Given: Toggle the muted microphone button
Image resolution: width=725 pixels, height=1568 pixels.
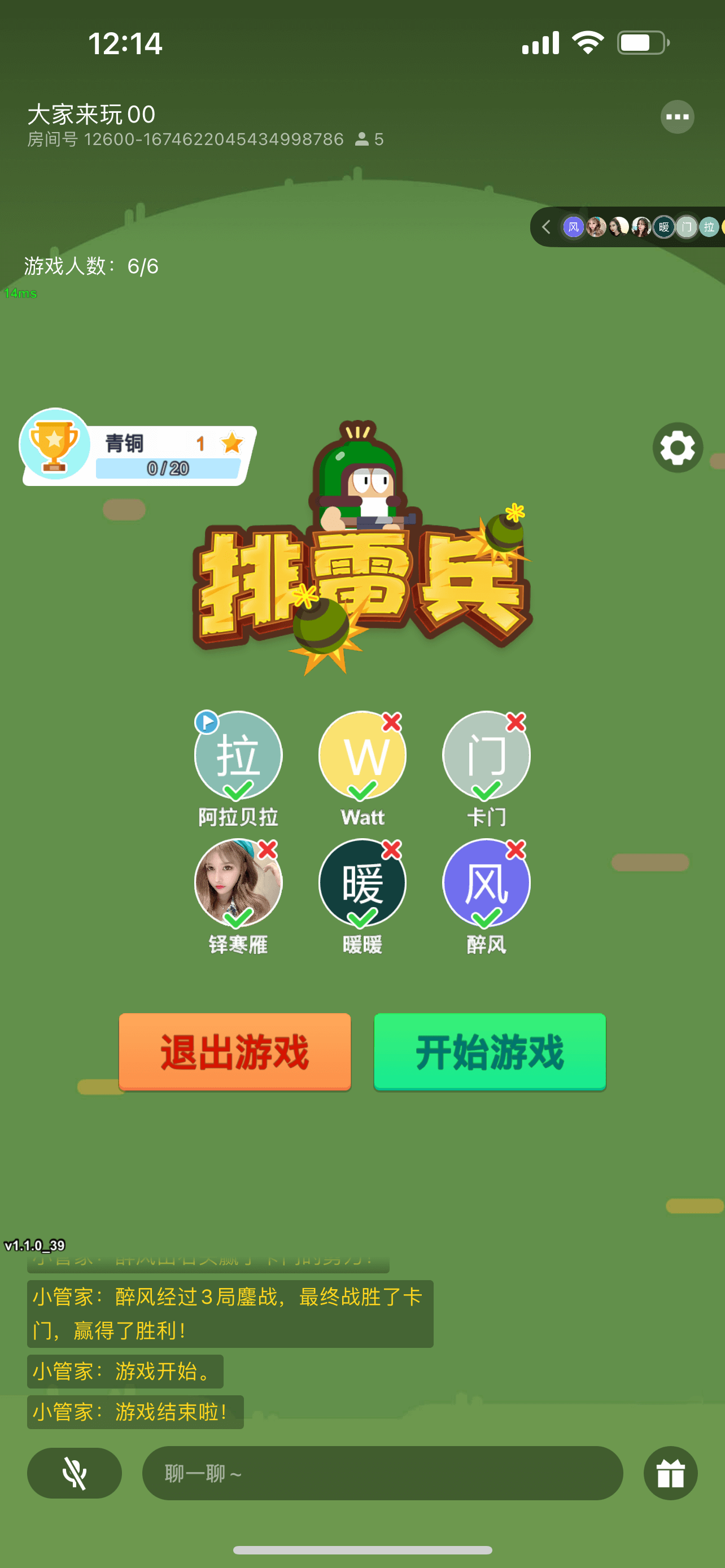Looking at the screenshot, I should [x=75, y=1473].
